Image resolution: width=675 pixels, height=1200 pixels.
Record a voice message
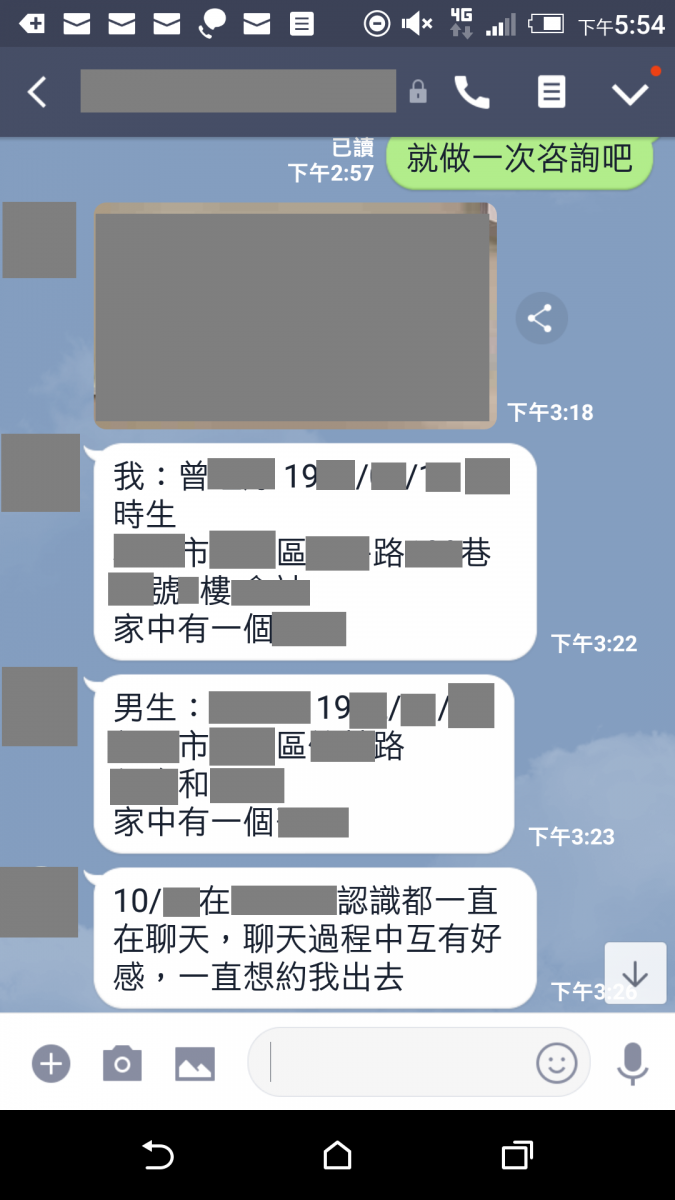click(x=632, y=1063)
